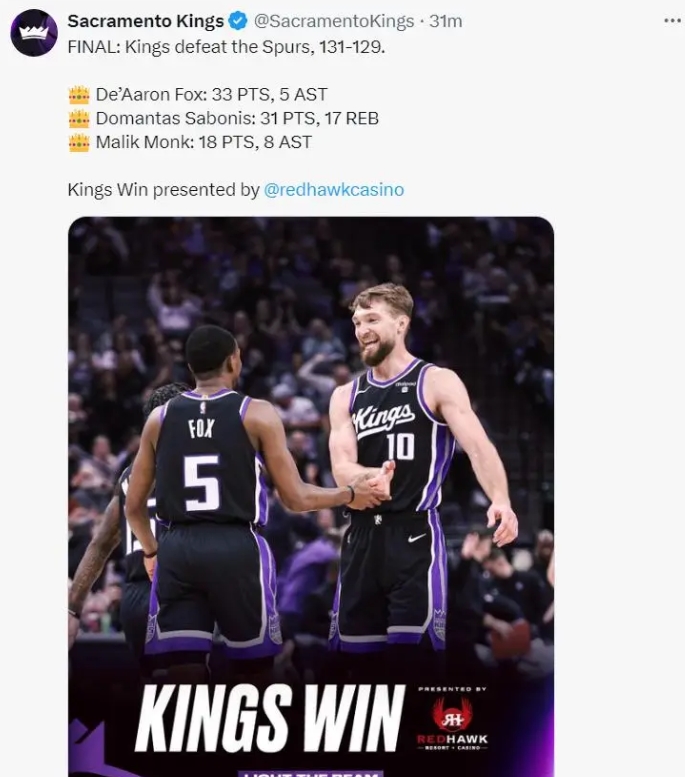Open the Sacramento Kings profile picture
685x777 pixels.
click(x=34, y=33)
